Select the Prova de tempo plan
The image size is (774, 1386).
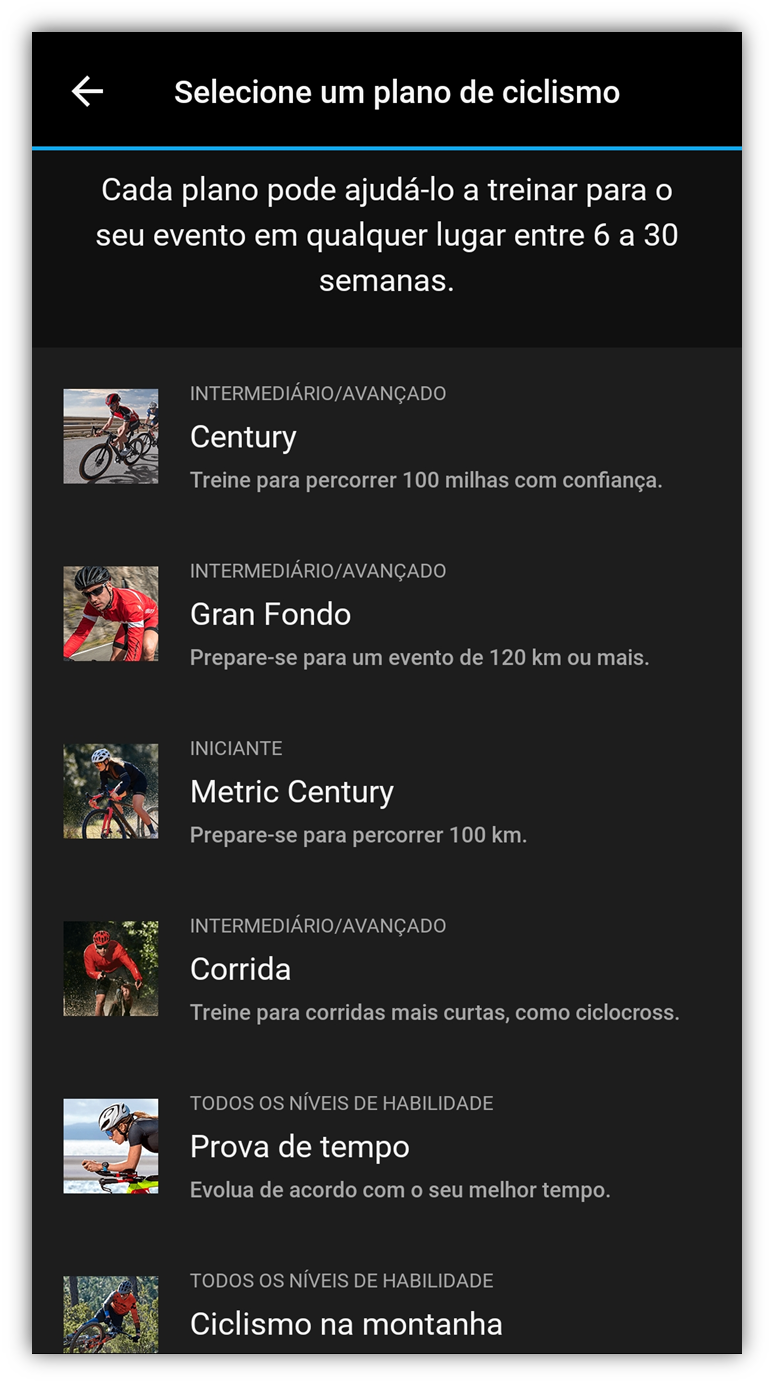click(x=299, y=1146)
